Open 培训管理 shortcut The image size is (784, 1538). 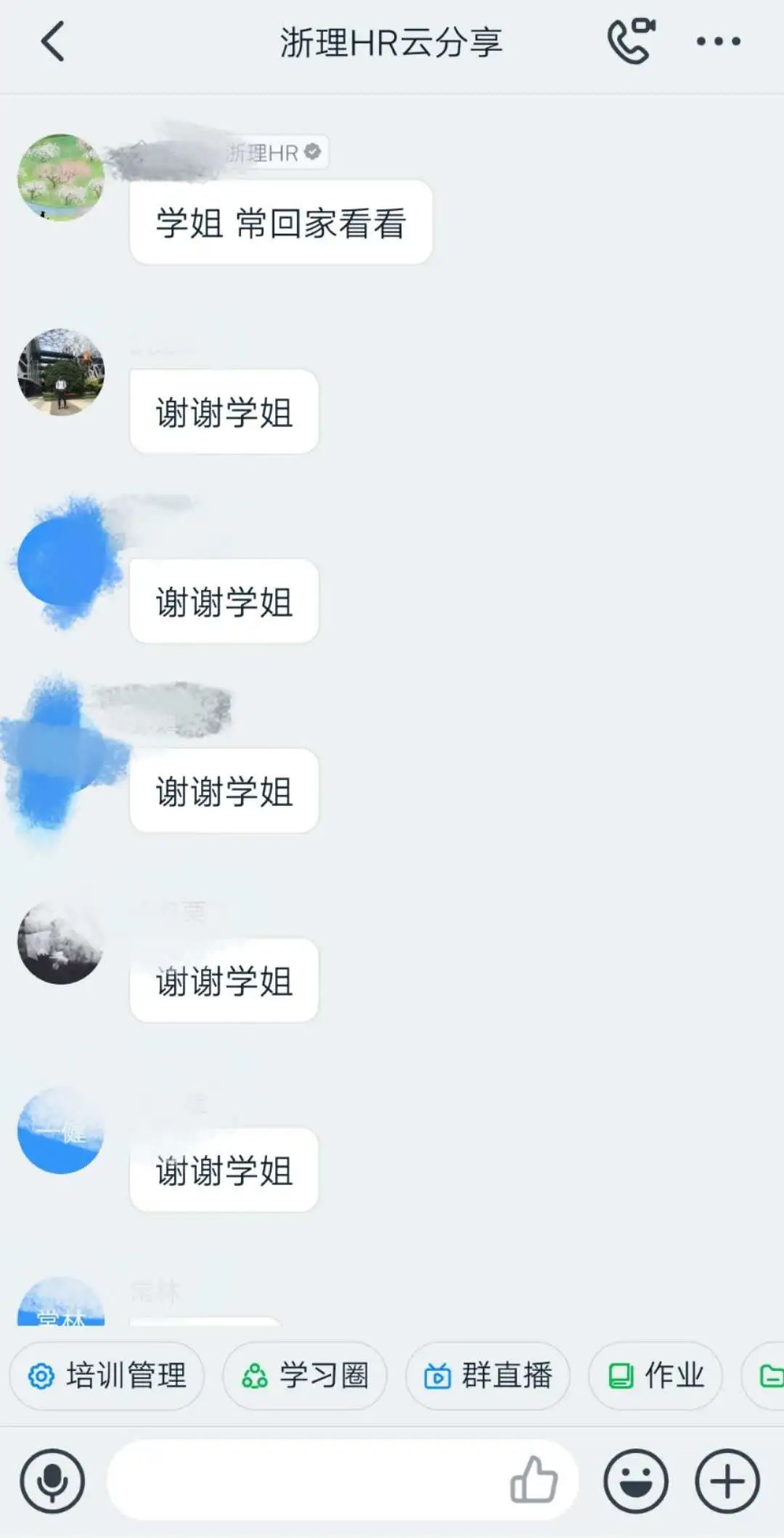point(107,1375)
